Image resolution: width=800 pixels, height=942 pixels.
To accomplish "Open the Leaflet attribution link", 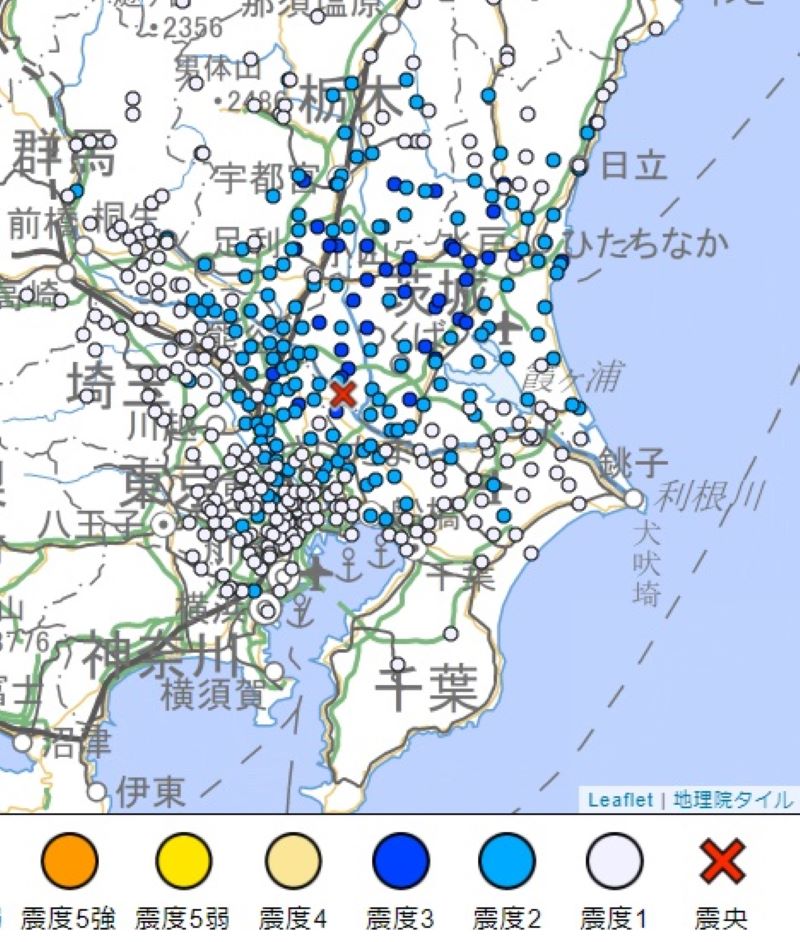I will pos(619,800).
